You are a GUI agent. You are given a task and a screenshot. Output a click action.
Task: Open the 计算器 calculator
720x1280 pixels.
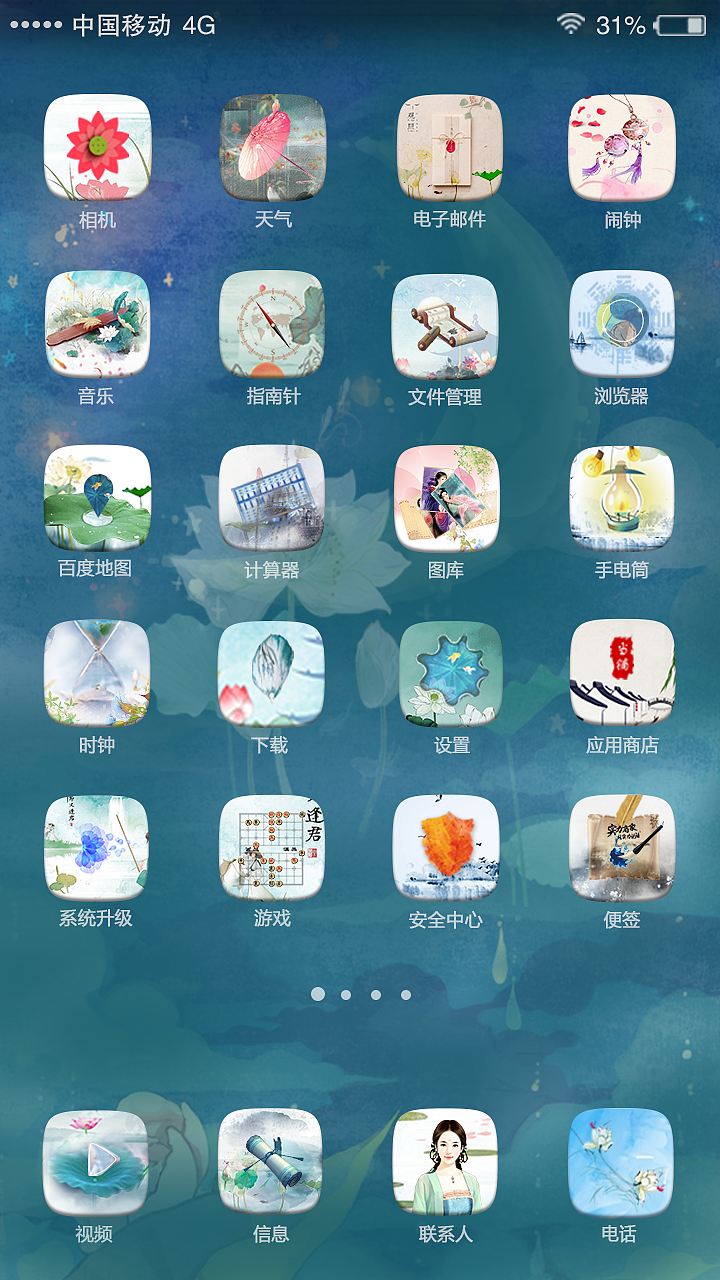[x=272, y=498]
